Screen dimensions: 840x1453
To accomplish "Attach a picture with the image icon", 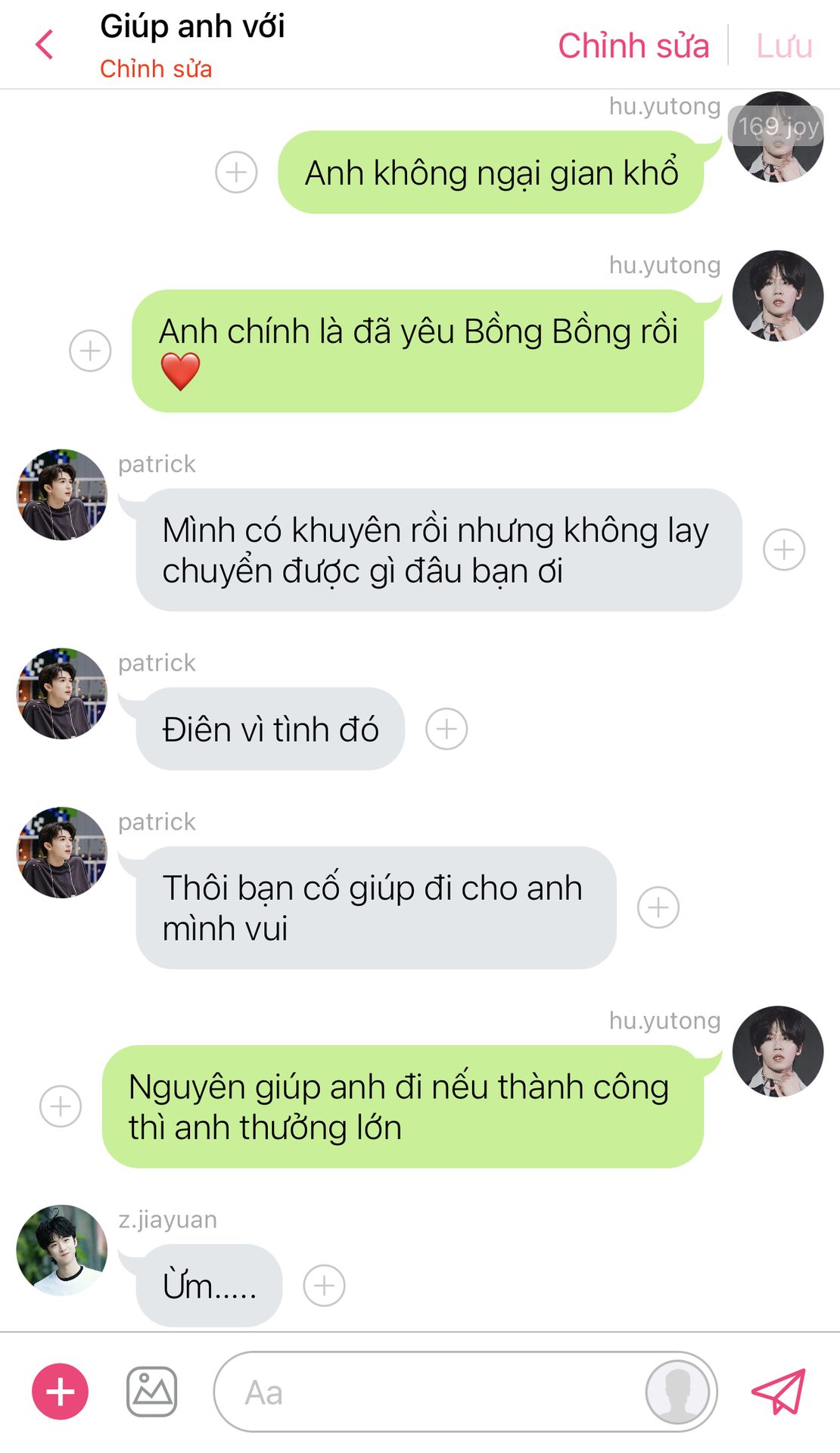I will point(151,1392).
